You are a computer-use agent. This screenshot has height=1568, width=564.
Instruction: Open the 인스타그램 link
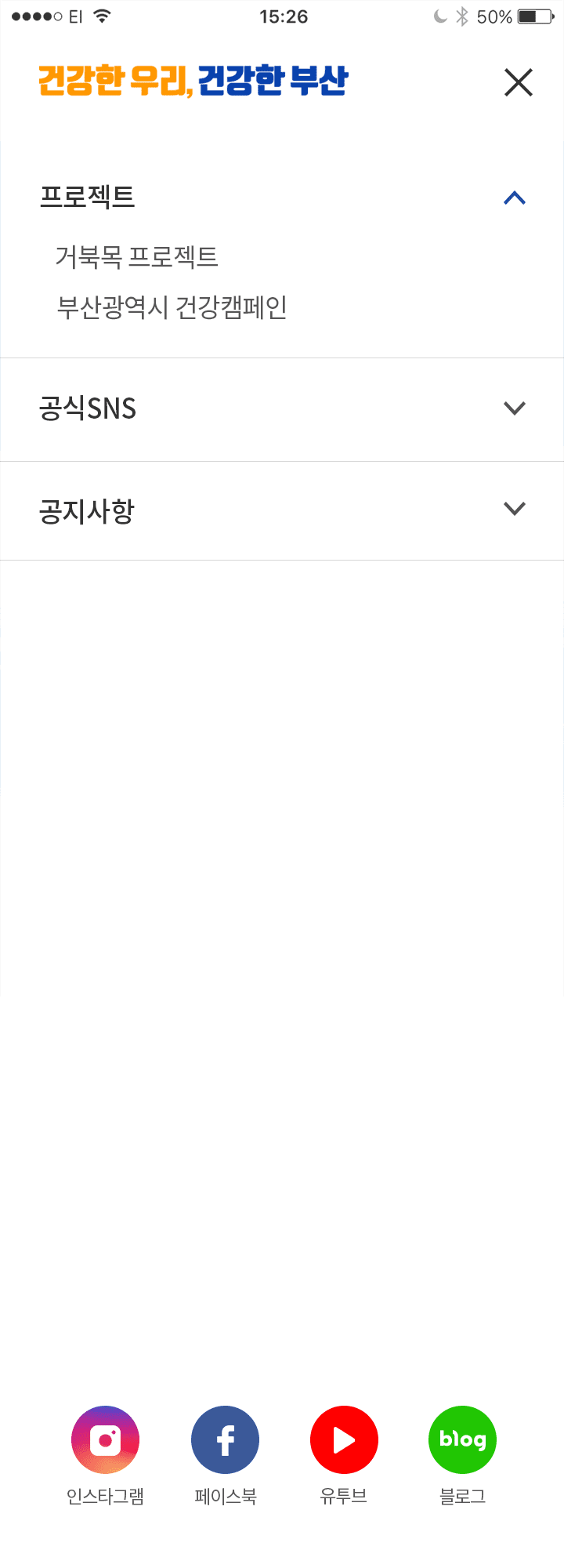(105, 1439)
